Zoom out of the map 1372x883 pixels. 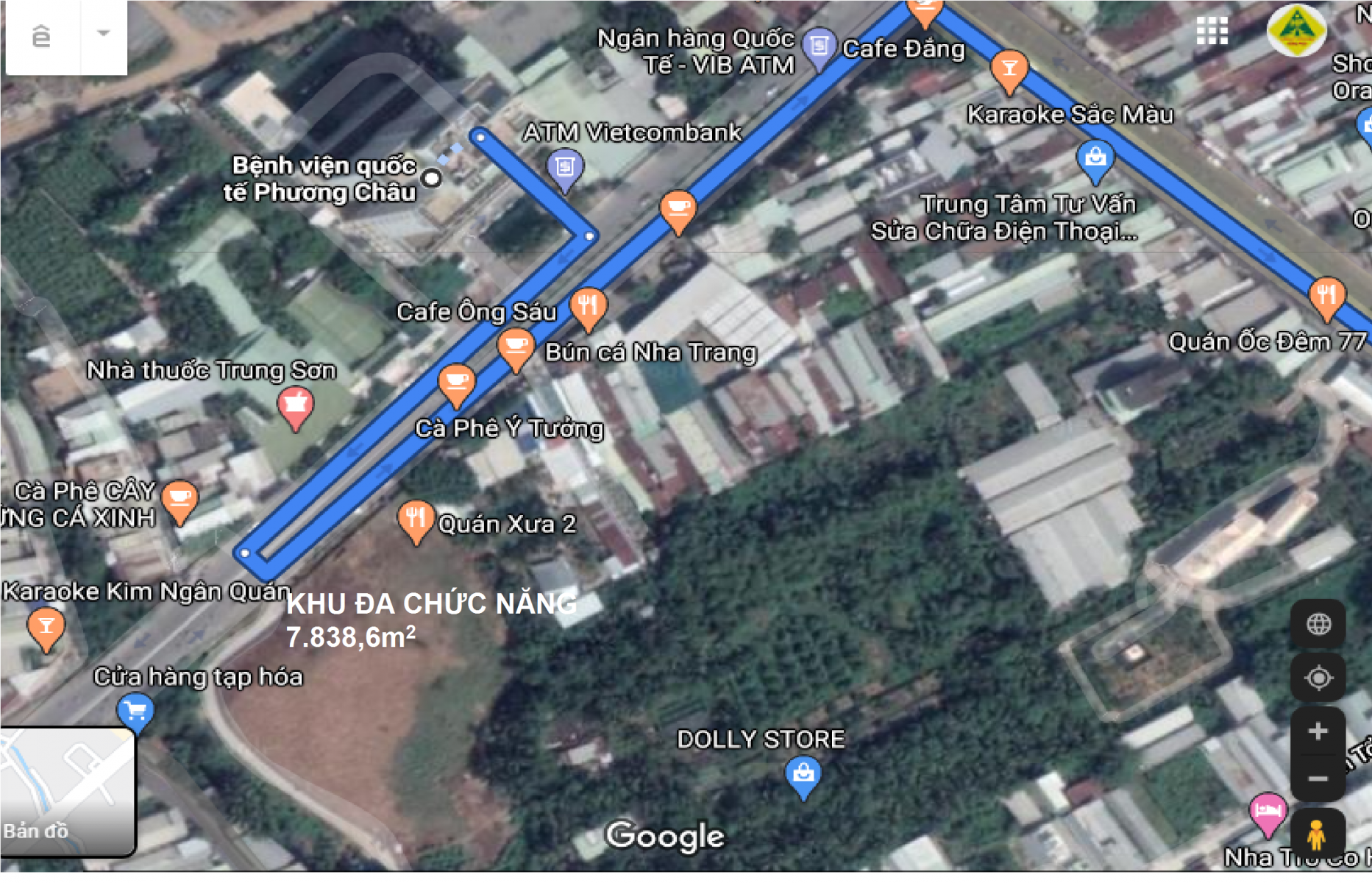point(1318,778)
